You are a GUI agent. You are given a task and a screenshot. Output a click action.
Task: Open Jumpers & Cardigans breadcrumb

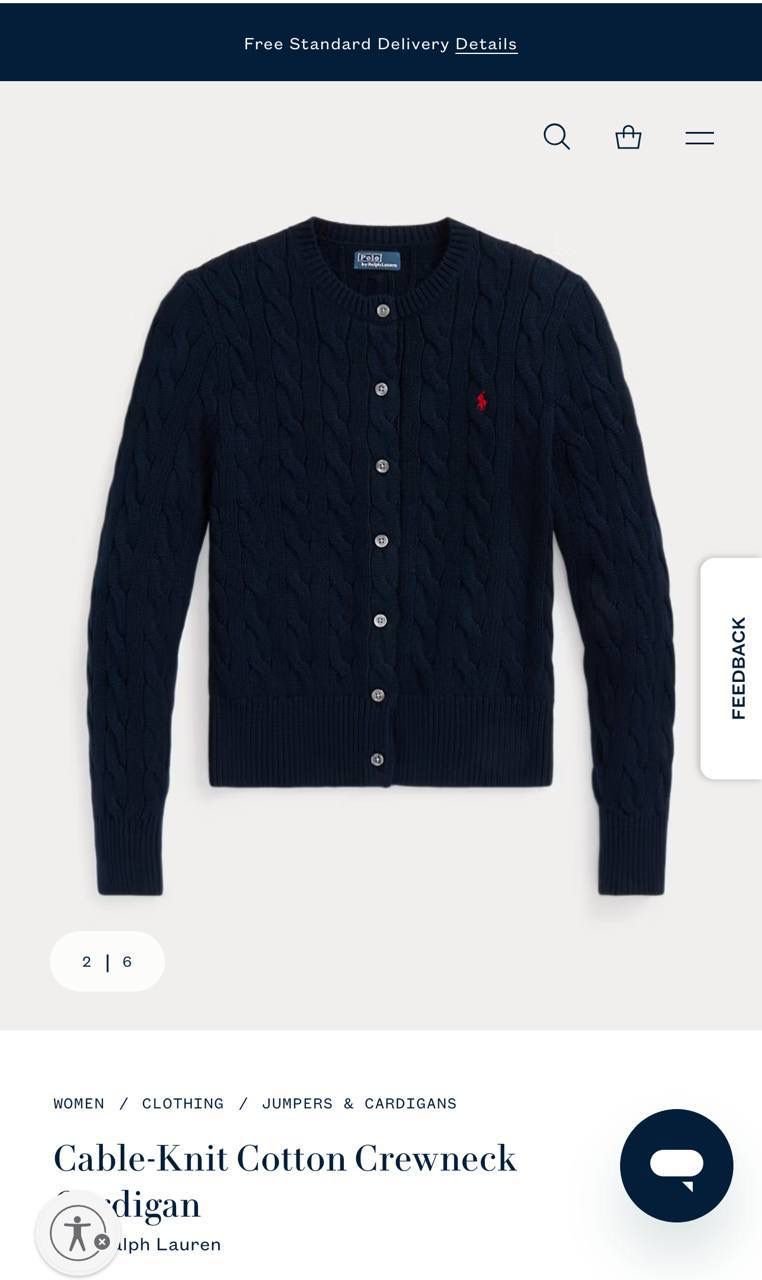[359, 1103]
